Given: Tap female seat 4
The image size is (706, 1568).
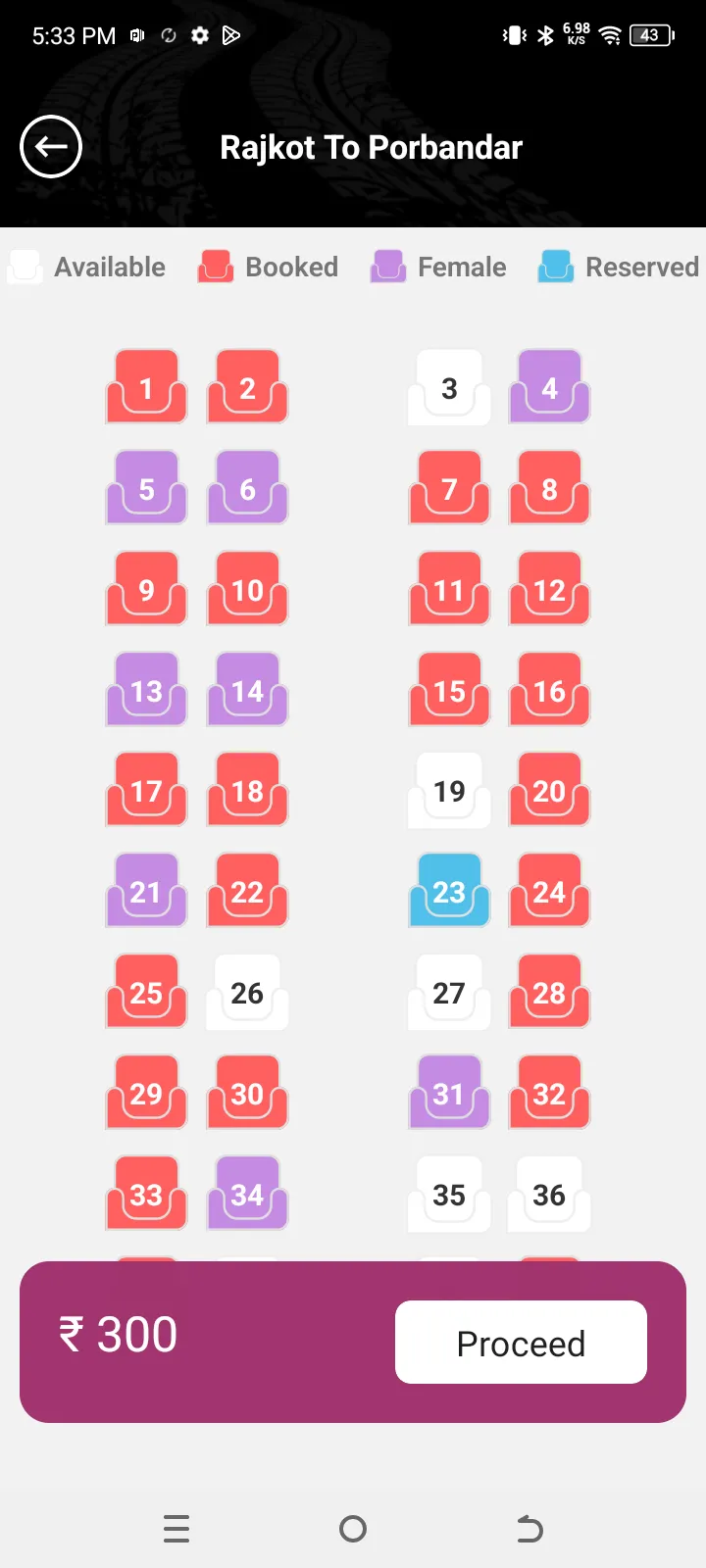Looking at the screenshot, I should (549, 388).
